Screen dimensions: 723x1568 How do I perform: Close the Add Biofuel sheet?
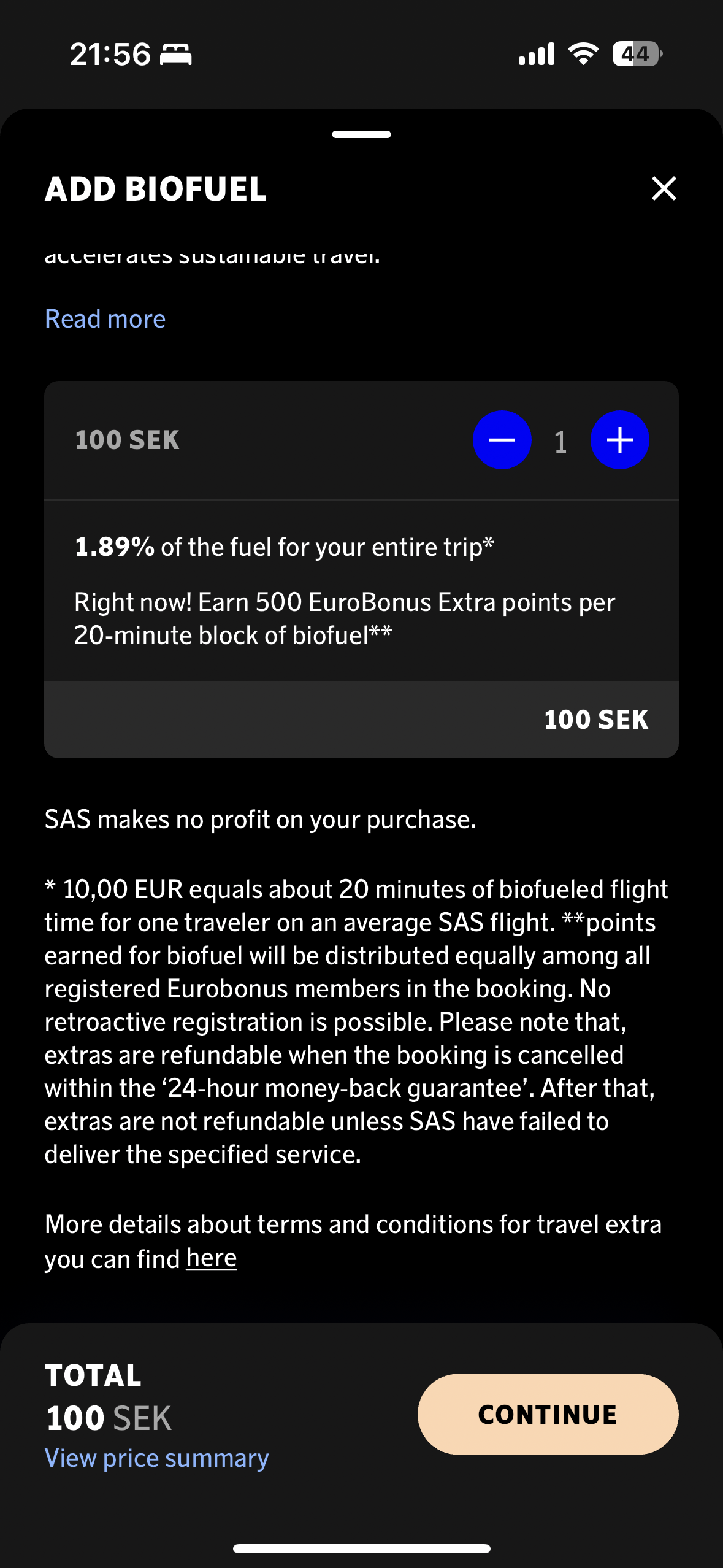tap(664, 188)
